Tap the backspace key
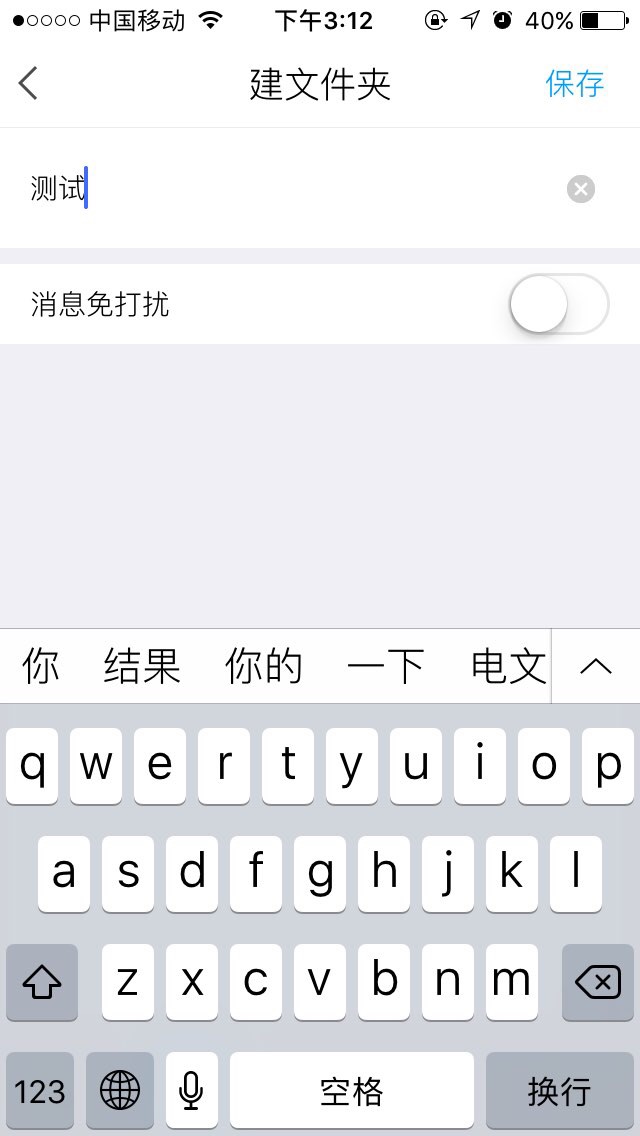640x1136 pixels. [598, 982]
